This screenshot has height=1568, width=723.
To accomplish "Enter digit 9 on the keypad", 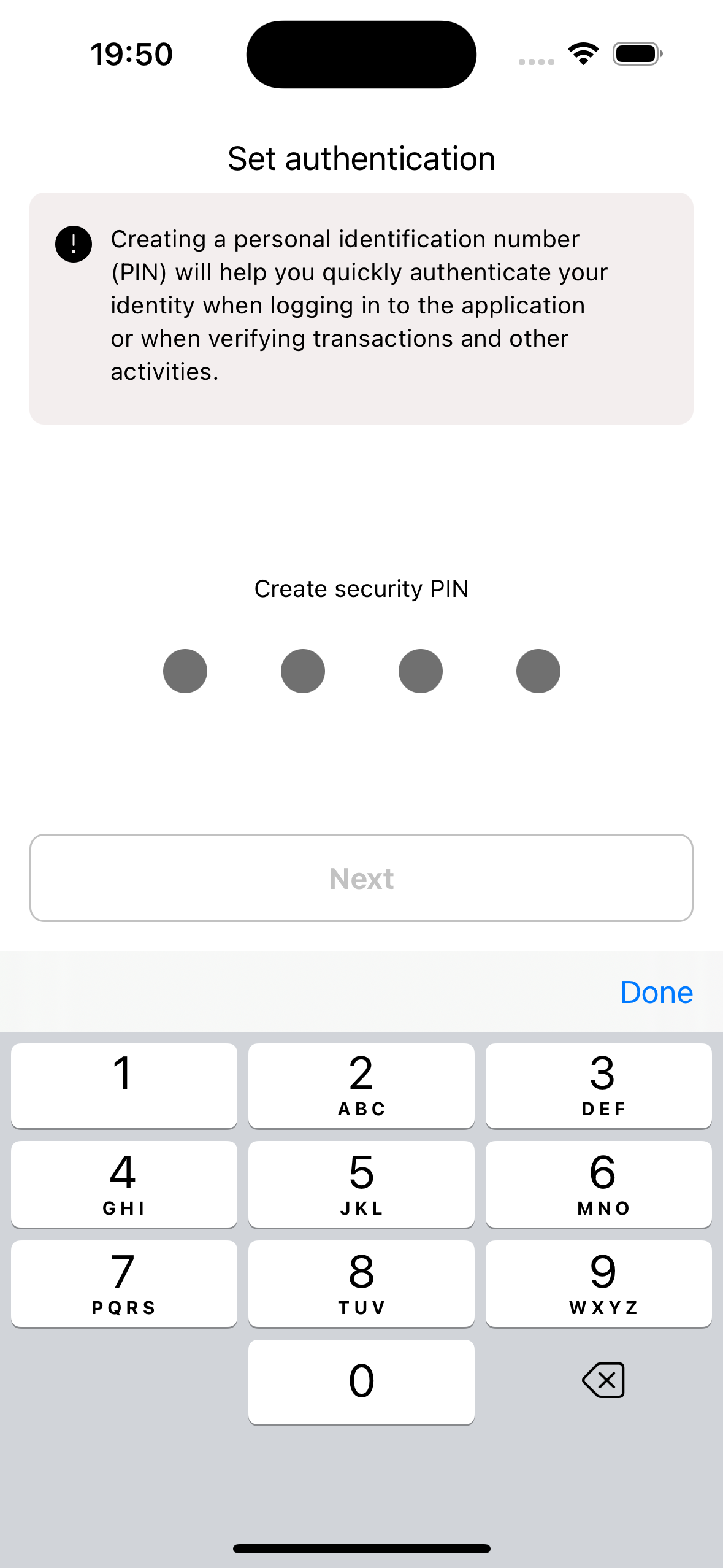I will [599, 1283].
